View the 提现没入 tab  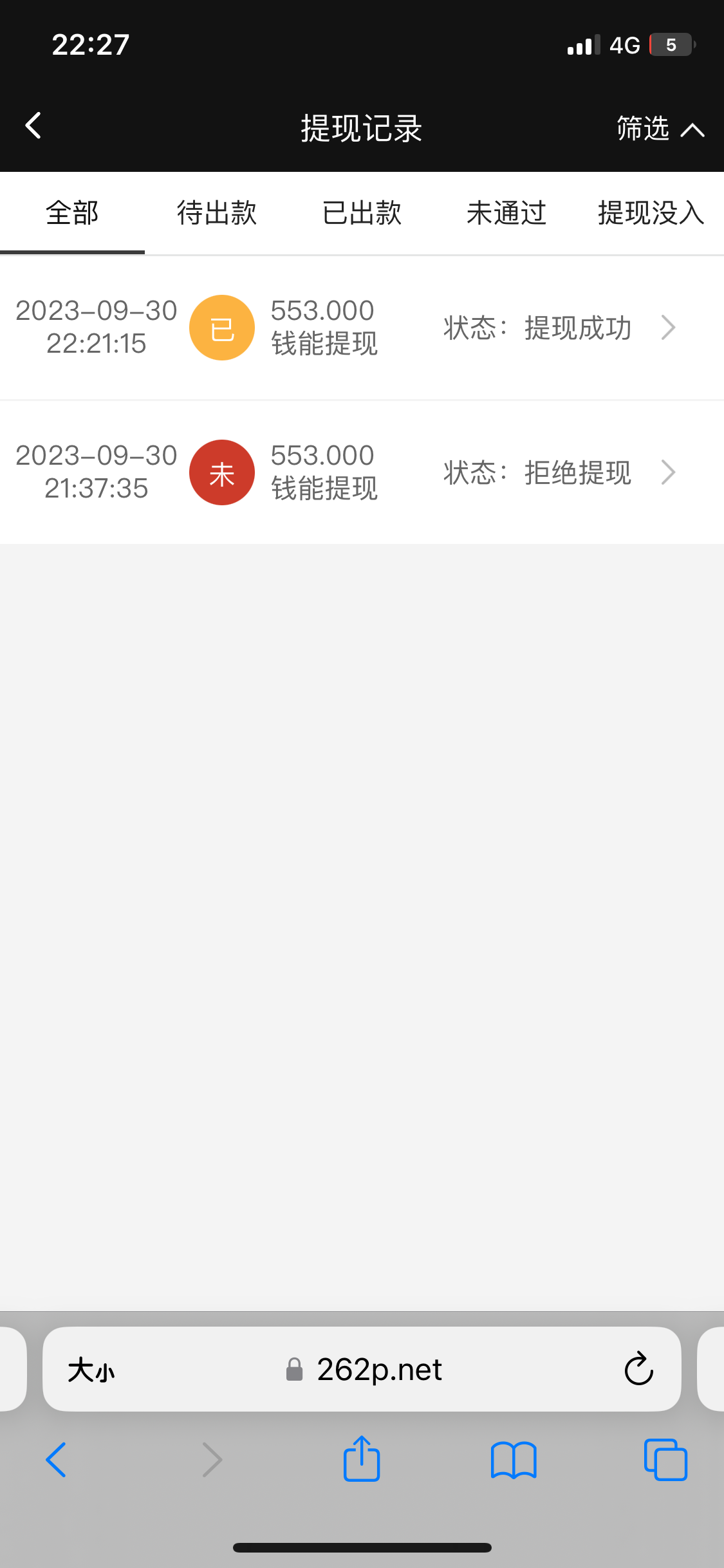pos(651,213)
